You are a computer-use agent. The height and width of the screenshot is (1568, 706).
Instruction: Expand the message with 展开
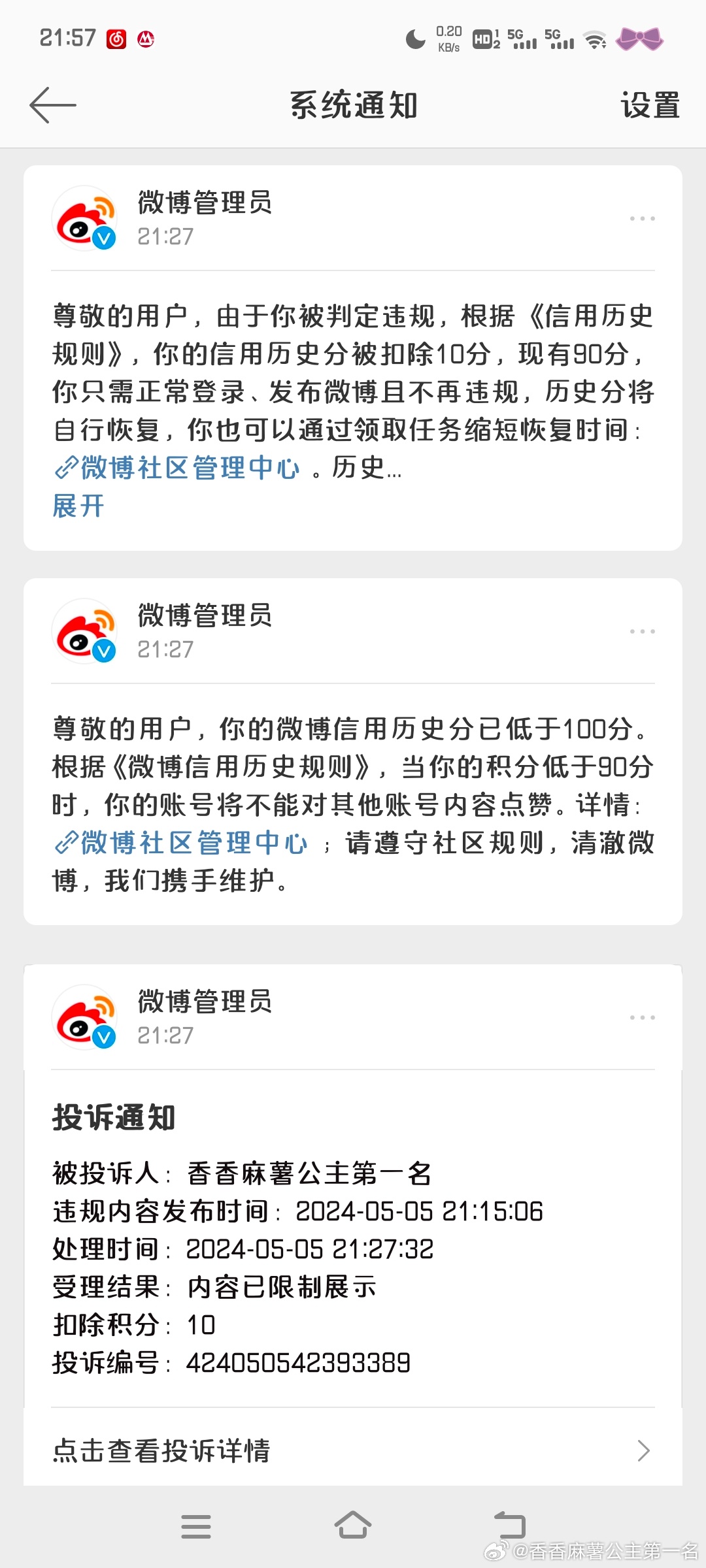pyautogui.click(x=78, y=506)
